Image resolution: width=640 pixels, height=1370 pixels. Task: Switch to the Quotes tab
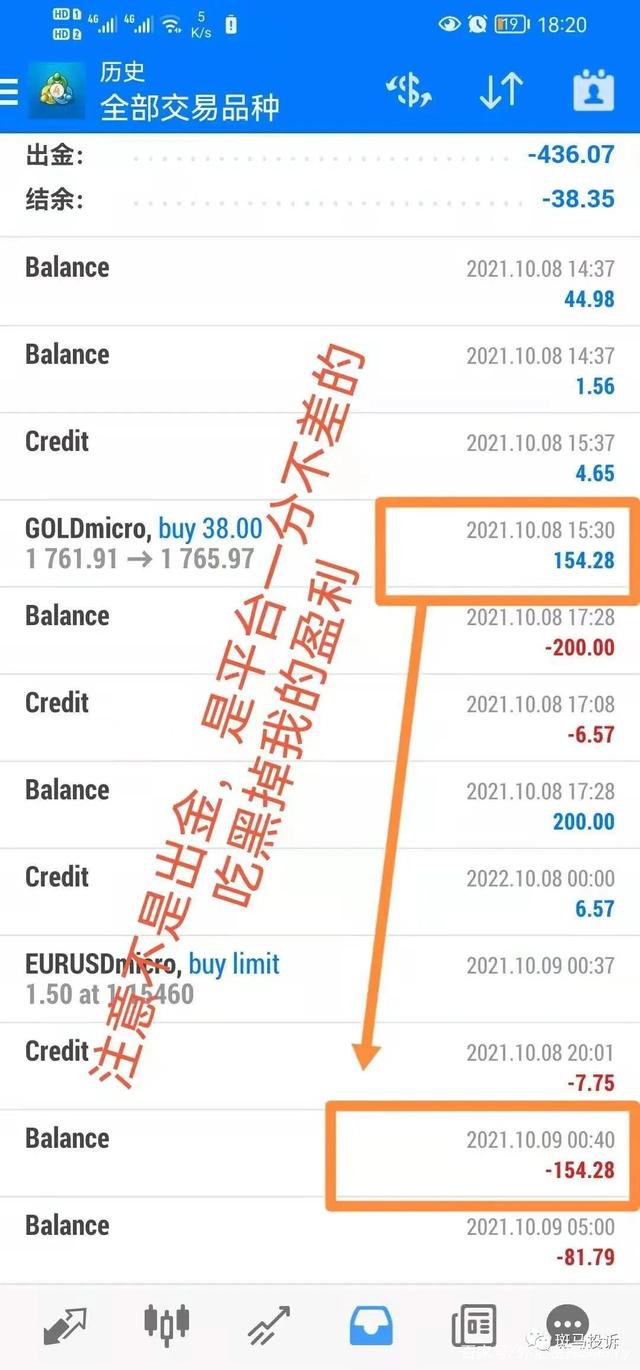tap(65, 1325)
